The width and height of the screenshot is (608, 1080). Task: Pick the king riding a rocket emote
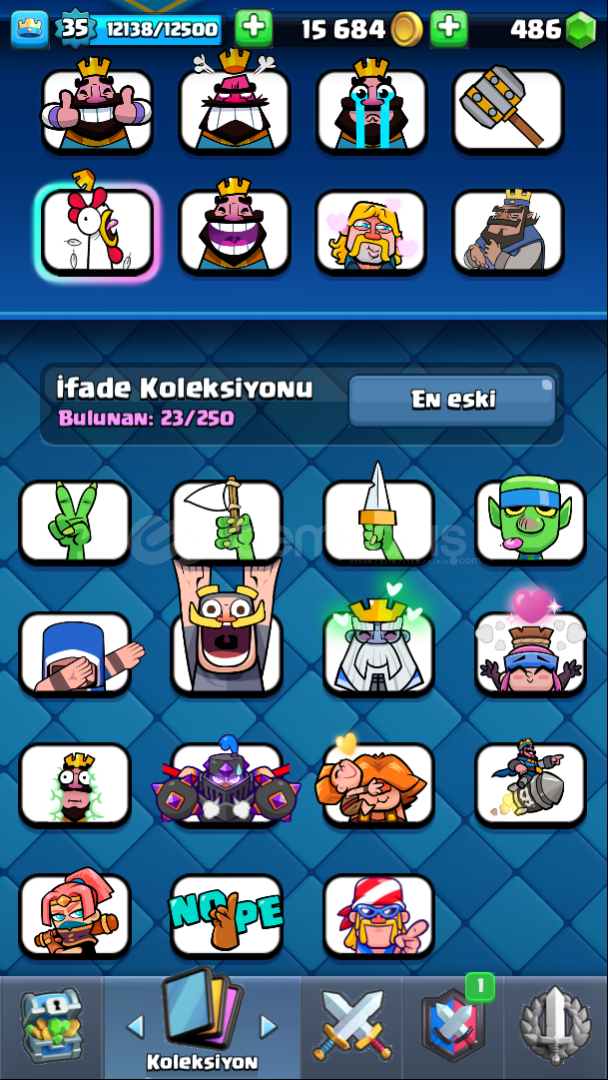point(530,785)
